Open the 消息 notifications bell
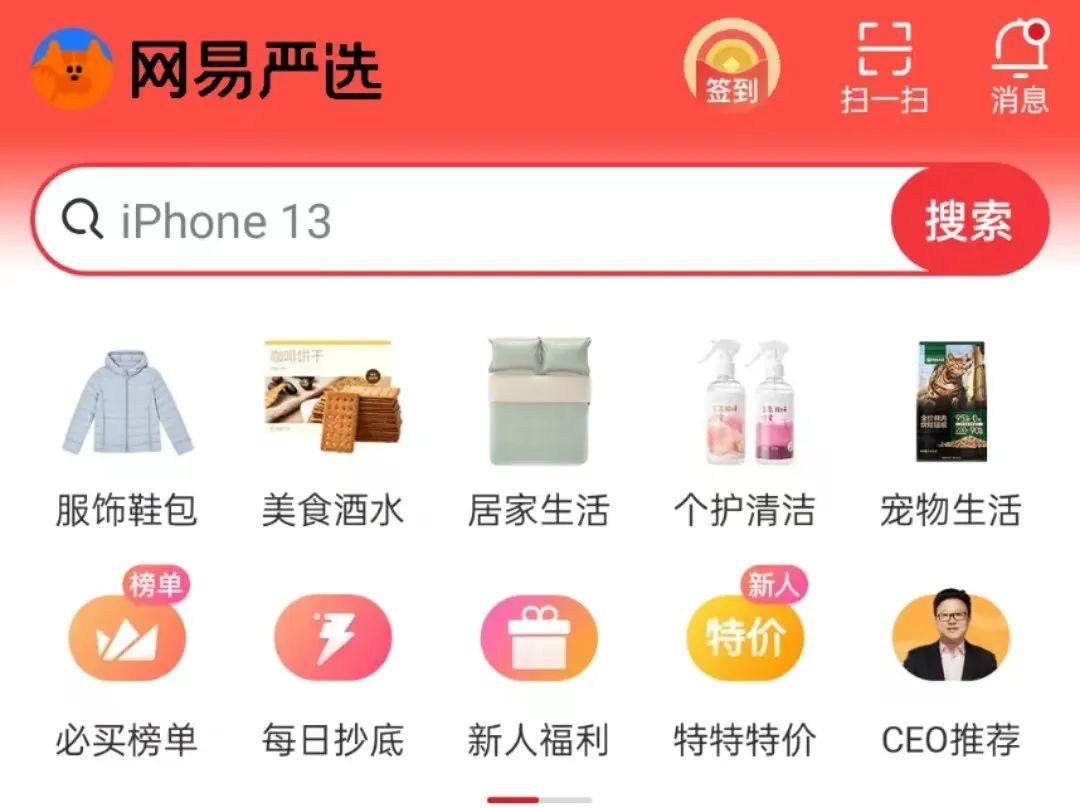The height and width of the screenshot is (808, 1080). [1019, 66]
